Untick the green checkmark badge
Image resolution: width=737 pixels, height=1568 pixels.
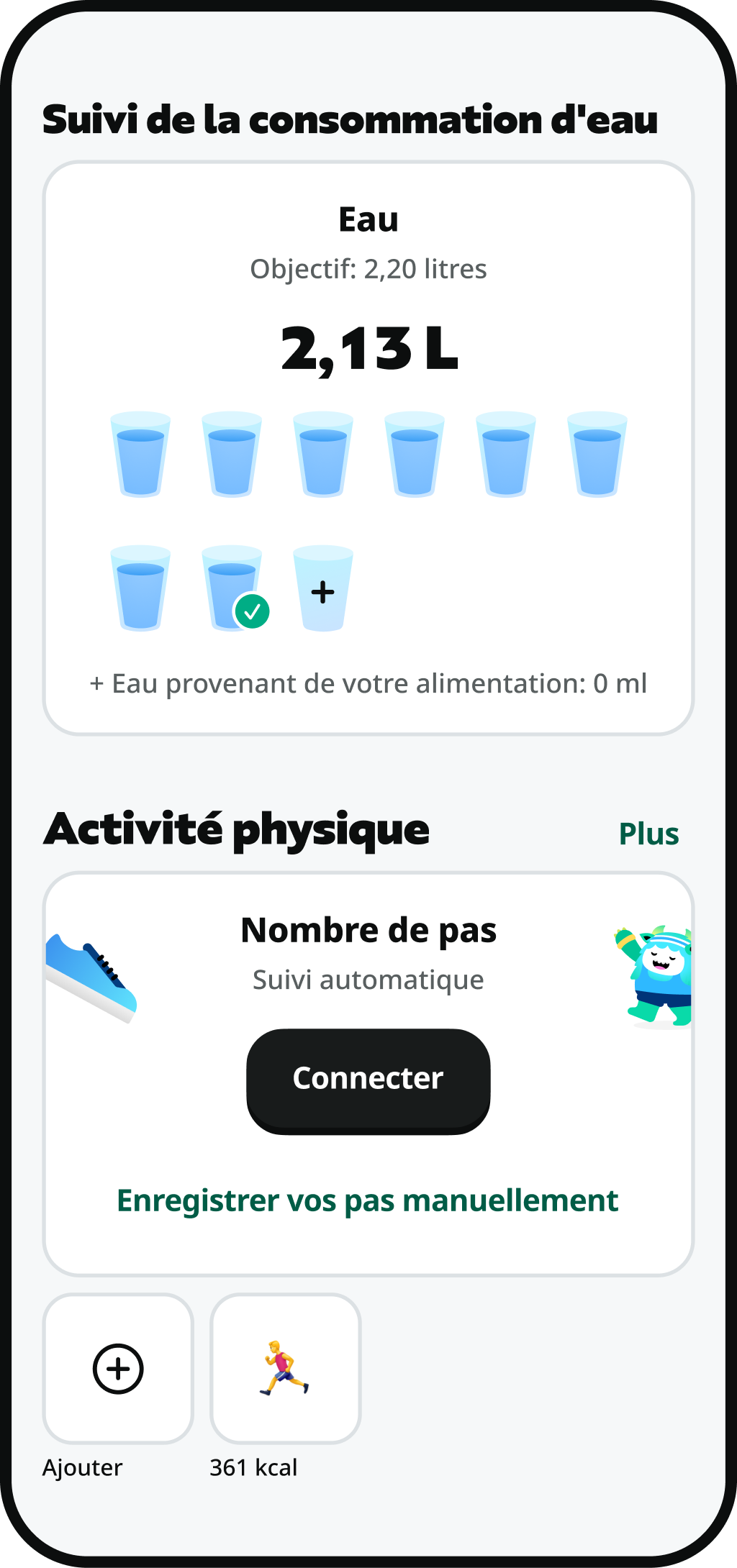click(251, 611)
